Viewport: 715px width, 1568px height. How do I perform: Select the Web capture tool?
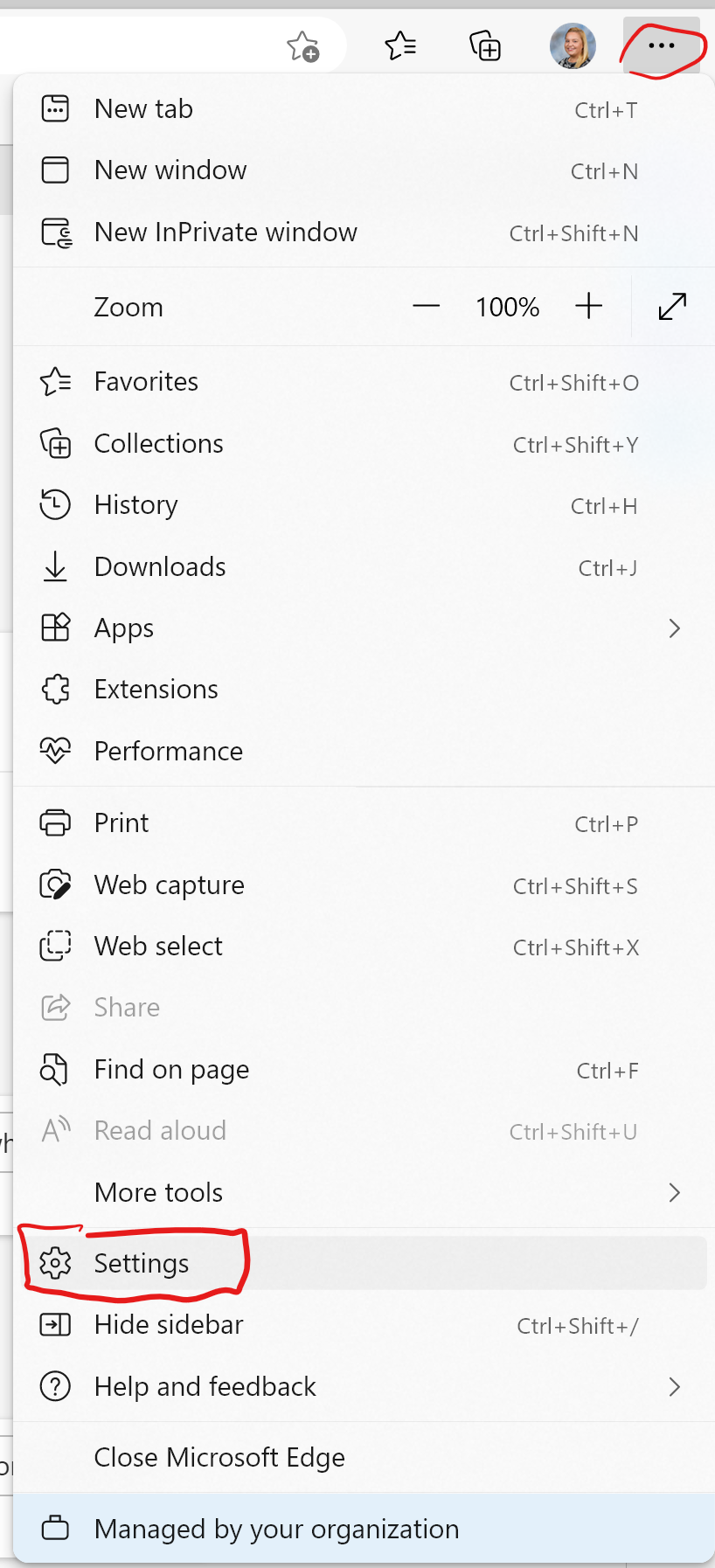point(169,885)
